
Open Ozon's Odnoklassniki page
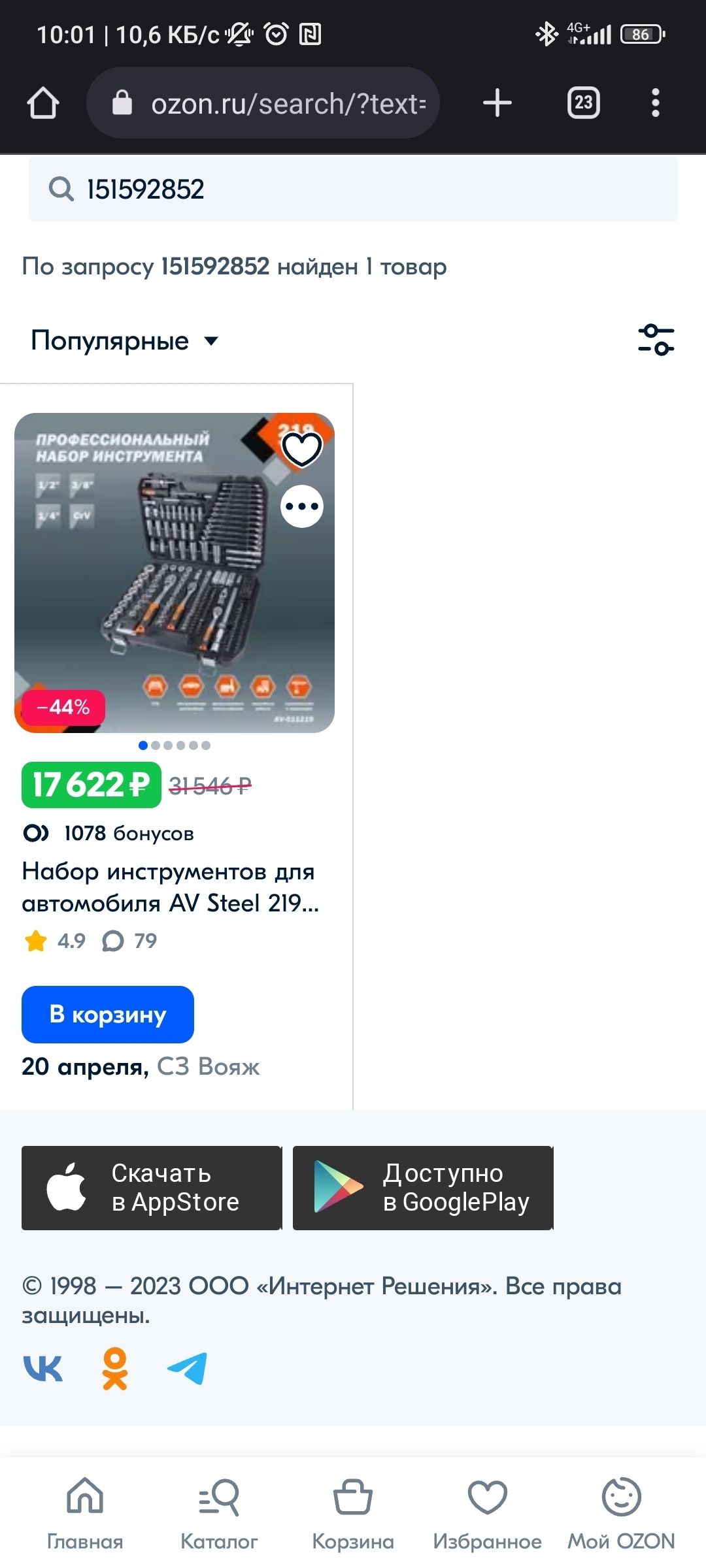tap(115, 1368)
